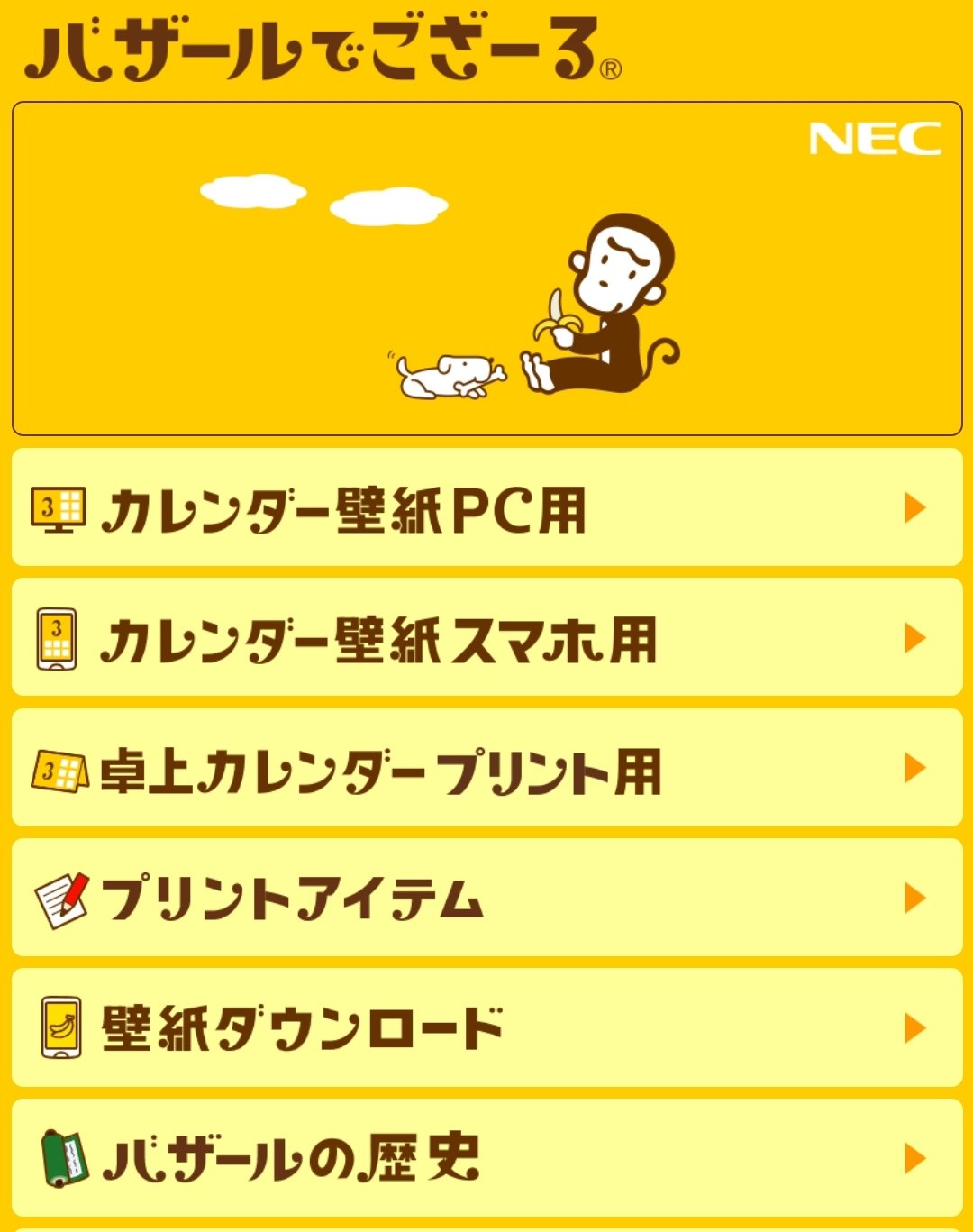973x1232 pixels.
Task: View バザールの歴史
Action: 486,1158
